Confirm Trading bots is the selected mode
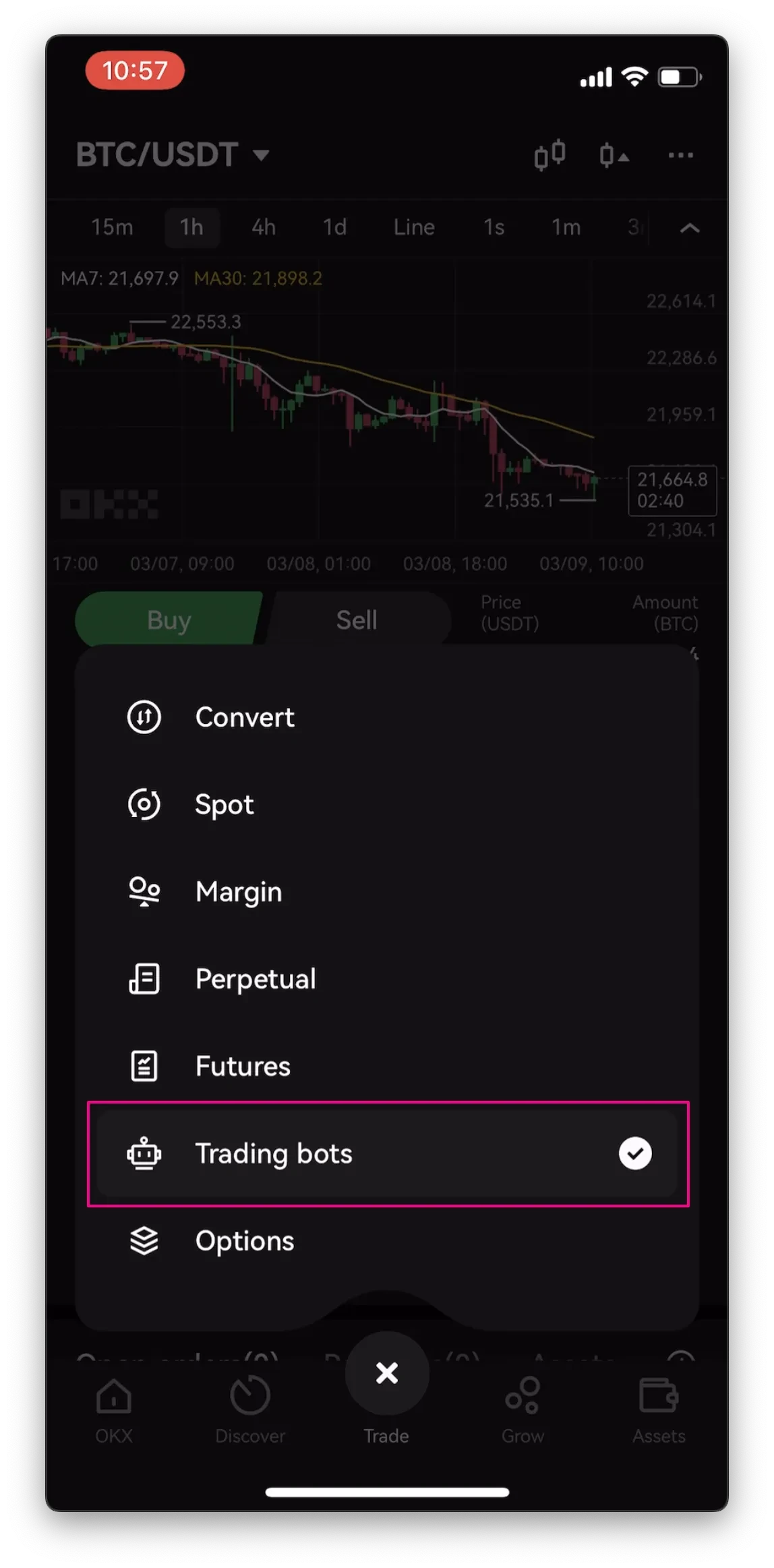Image resolution: width=774 pixels, height=1568 pixels. [634, 1153]
